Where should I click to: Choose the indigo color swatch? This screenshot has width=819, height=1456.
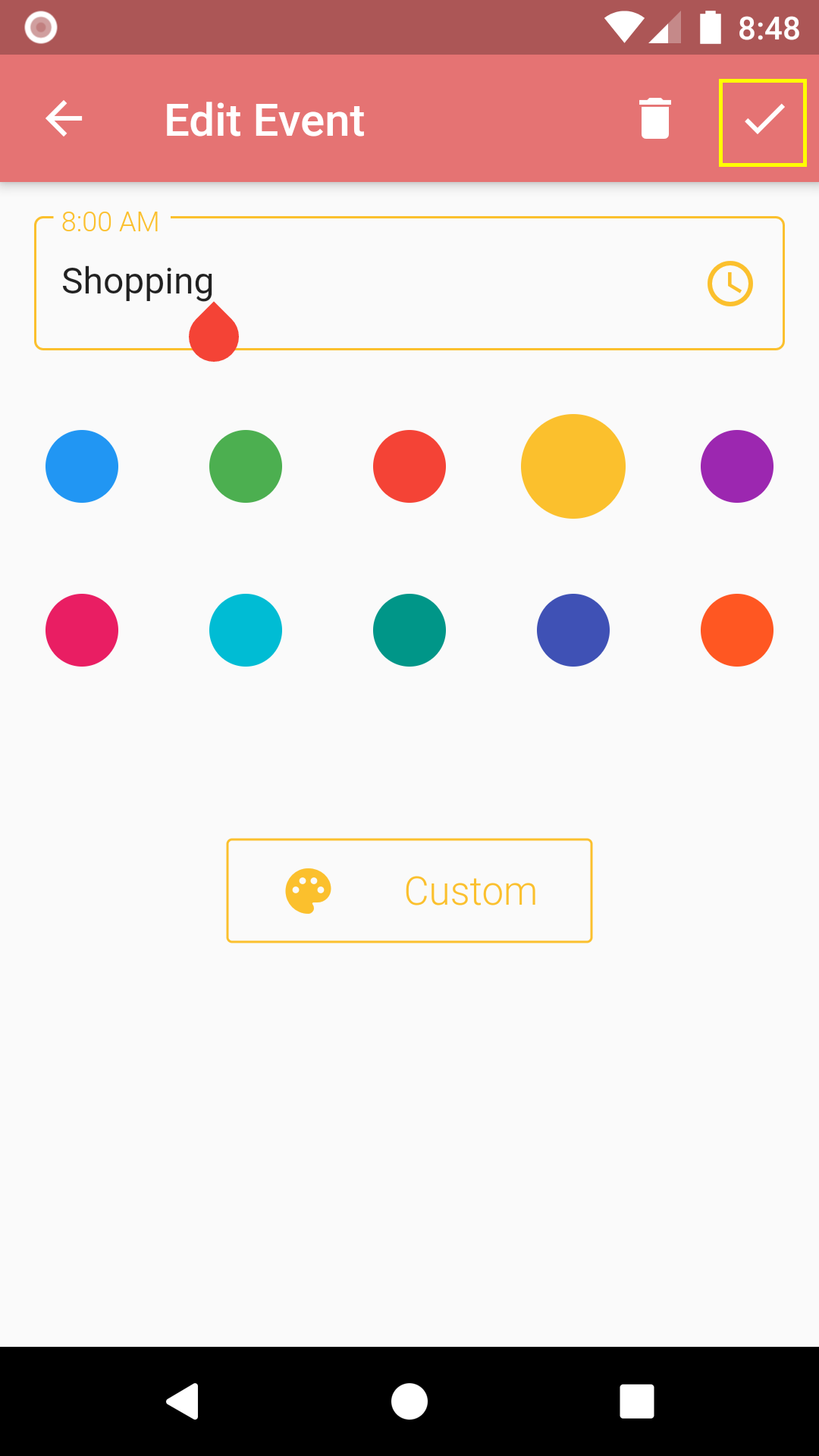click(x=573, y=630)
